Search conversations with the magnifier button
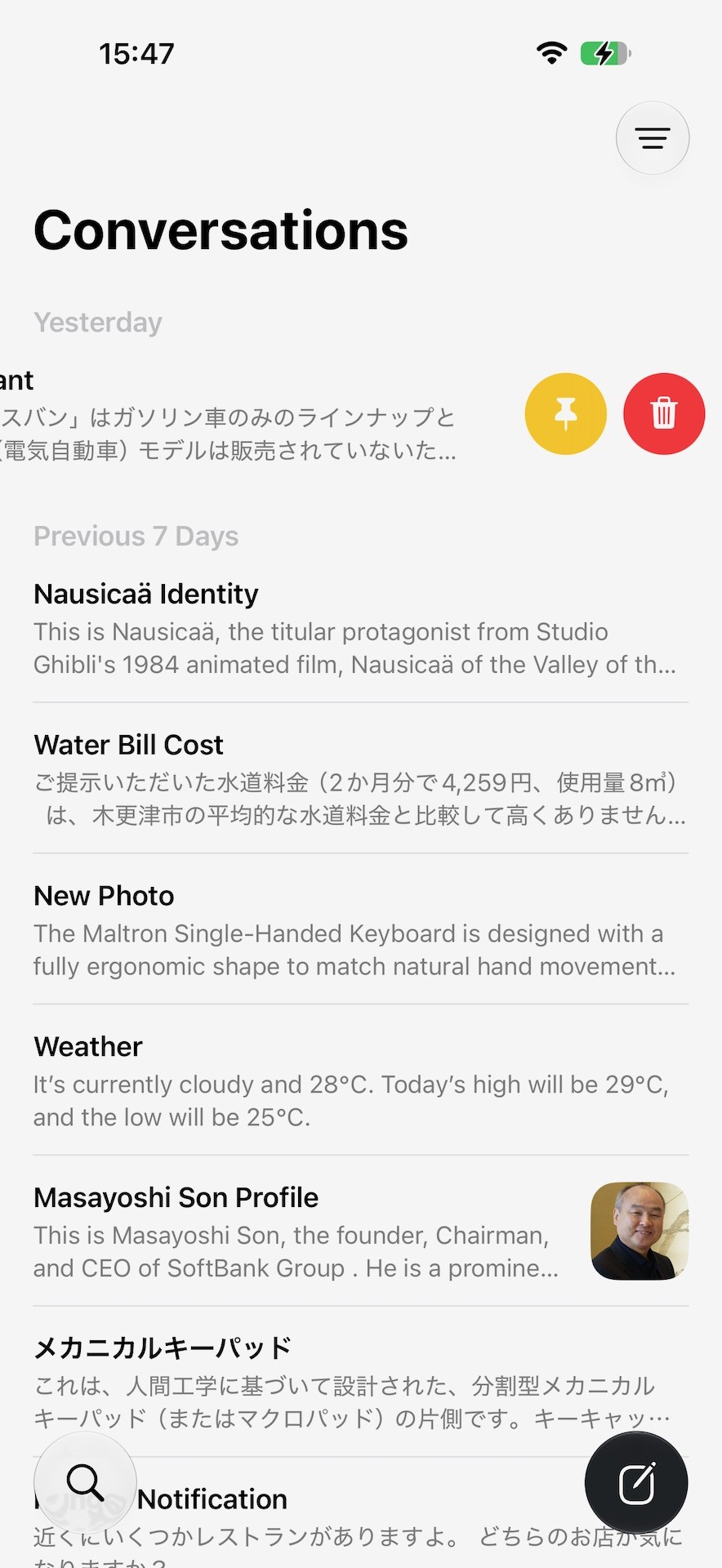Viewport: 722px width, 1568px height. 85,1482
